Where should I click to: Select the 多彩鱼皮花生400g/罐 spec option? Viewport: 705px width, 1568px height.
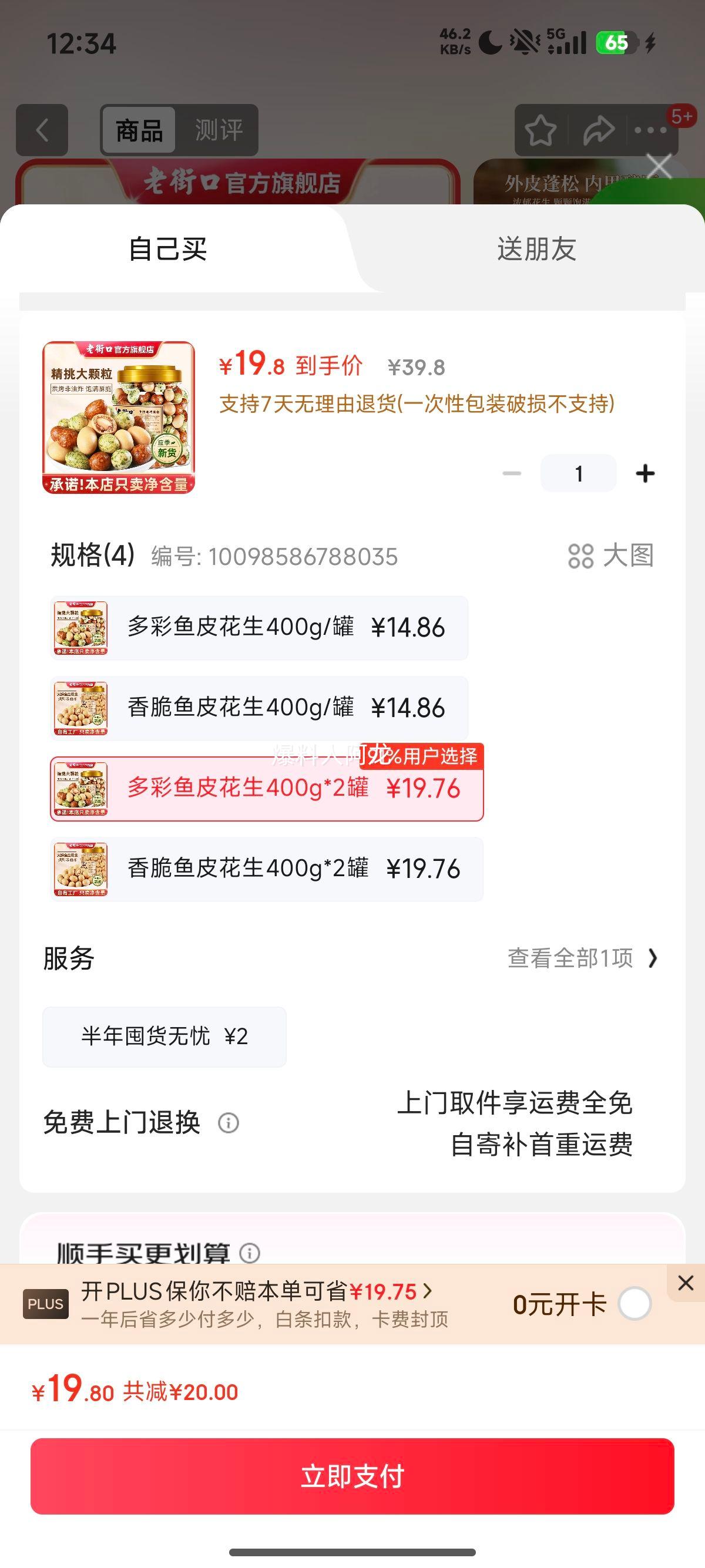tap(256, 628)
